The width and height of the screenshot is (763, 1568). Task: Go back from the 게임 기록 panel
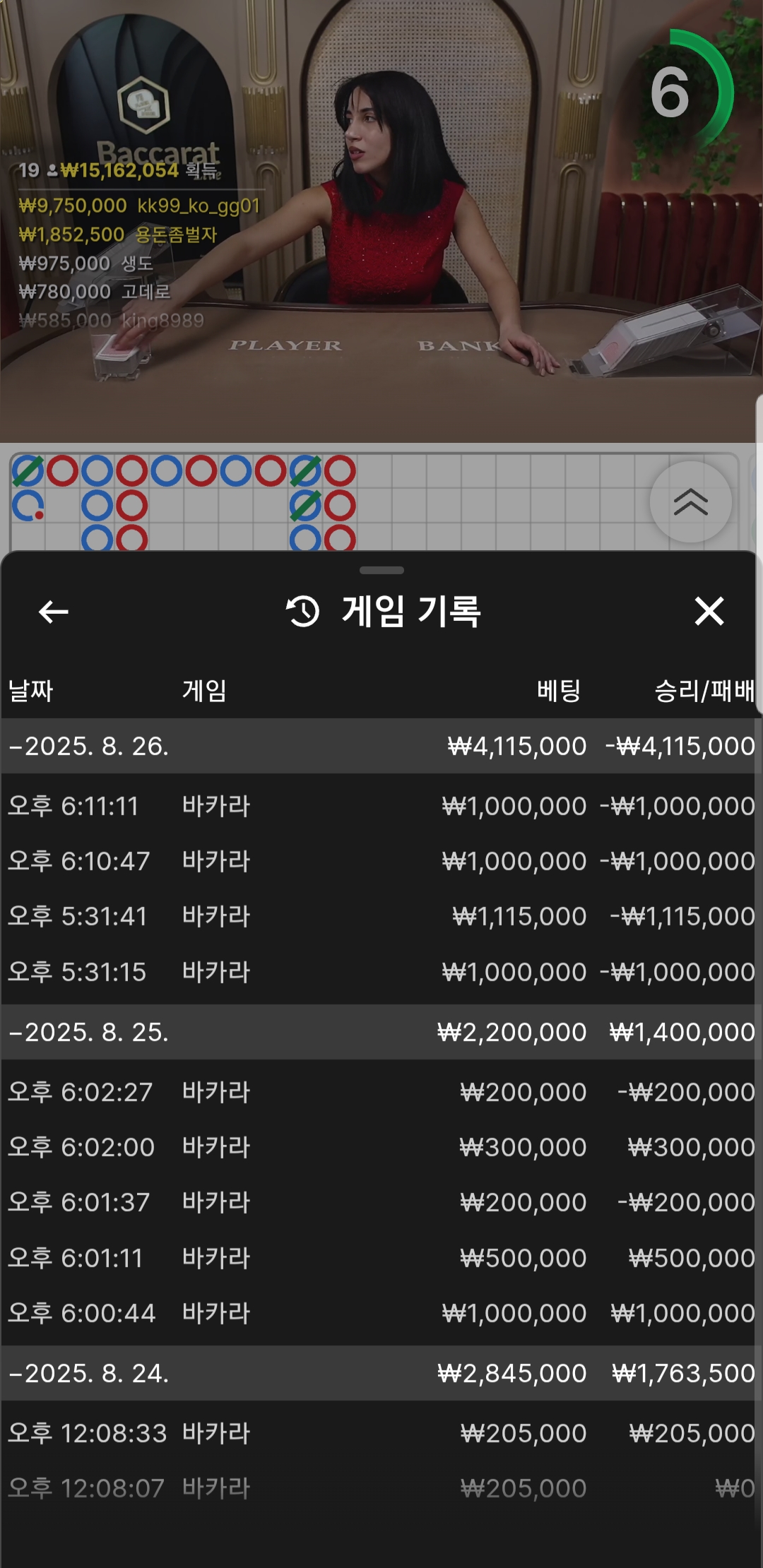point(53,612)
